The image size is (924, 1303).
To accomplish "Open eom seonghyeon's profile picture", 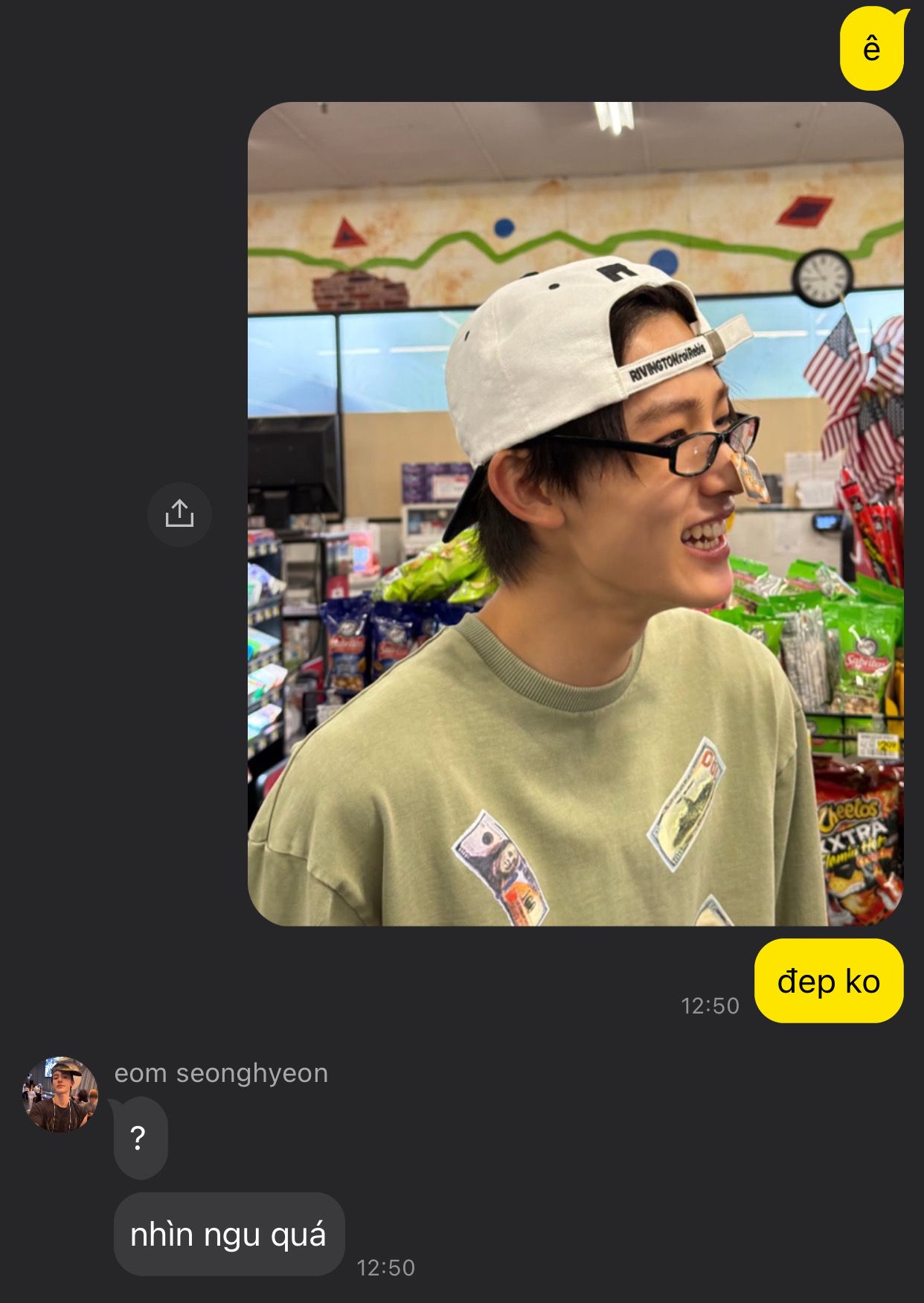I will pyautogui.click(x=60, y=1094).
